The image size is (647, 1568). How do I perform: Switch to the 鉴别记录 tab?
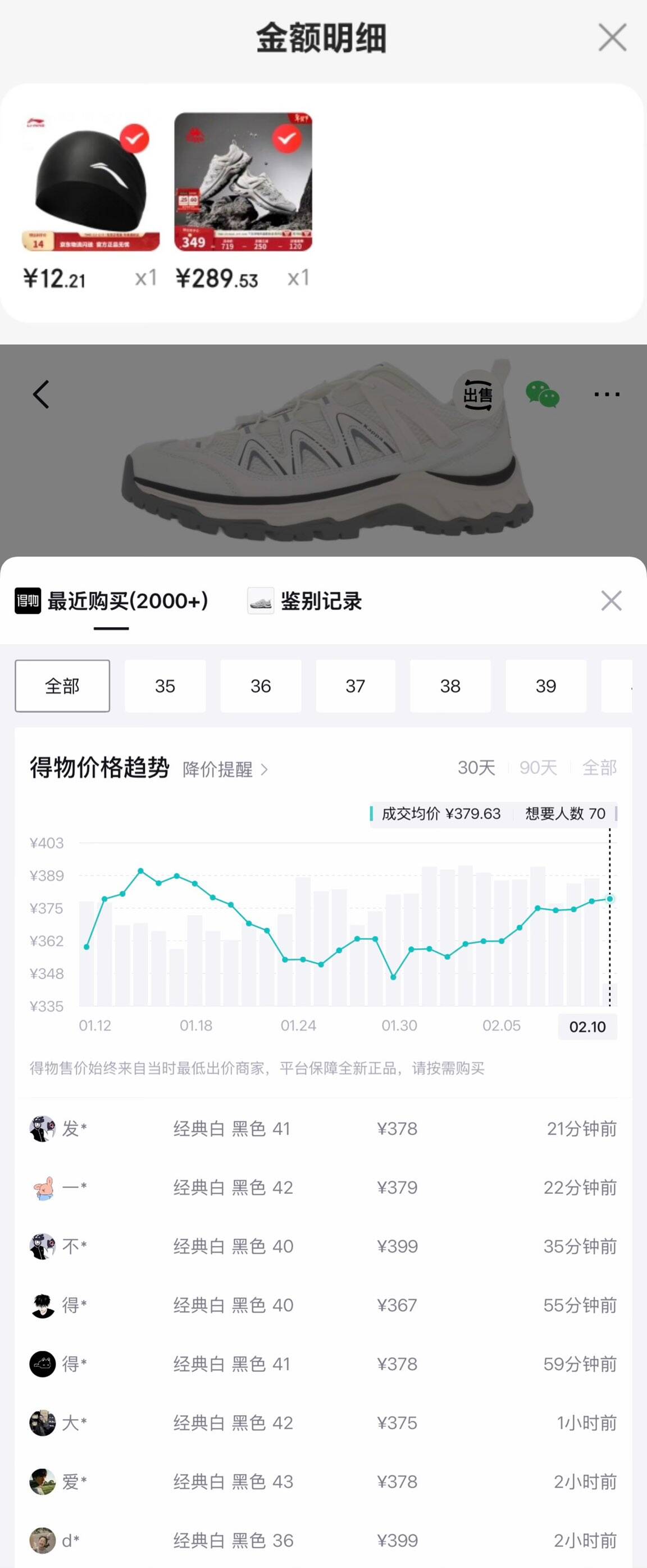306,601
